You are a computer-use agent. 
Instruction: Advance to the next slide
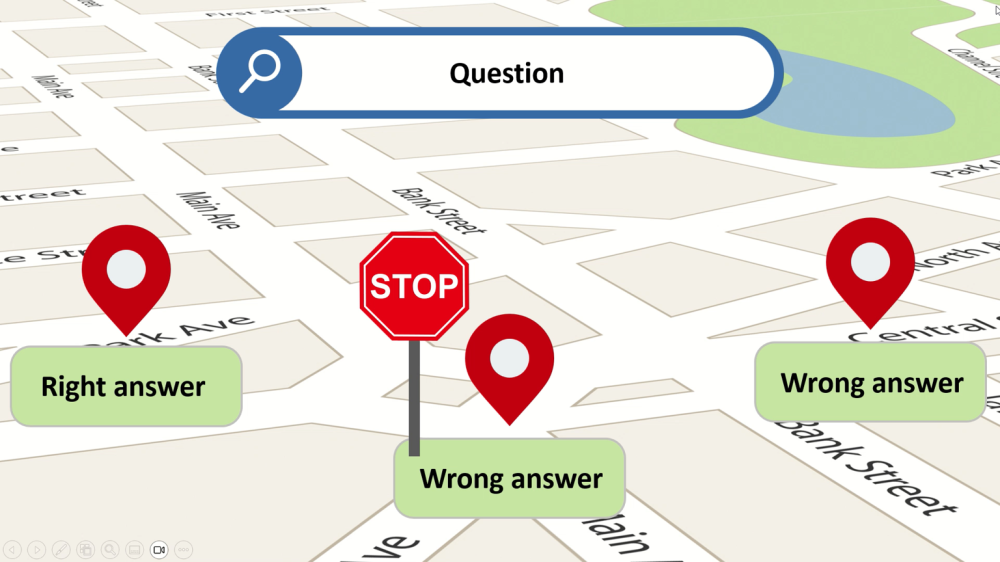[37, 549]
